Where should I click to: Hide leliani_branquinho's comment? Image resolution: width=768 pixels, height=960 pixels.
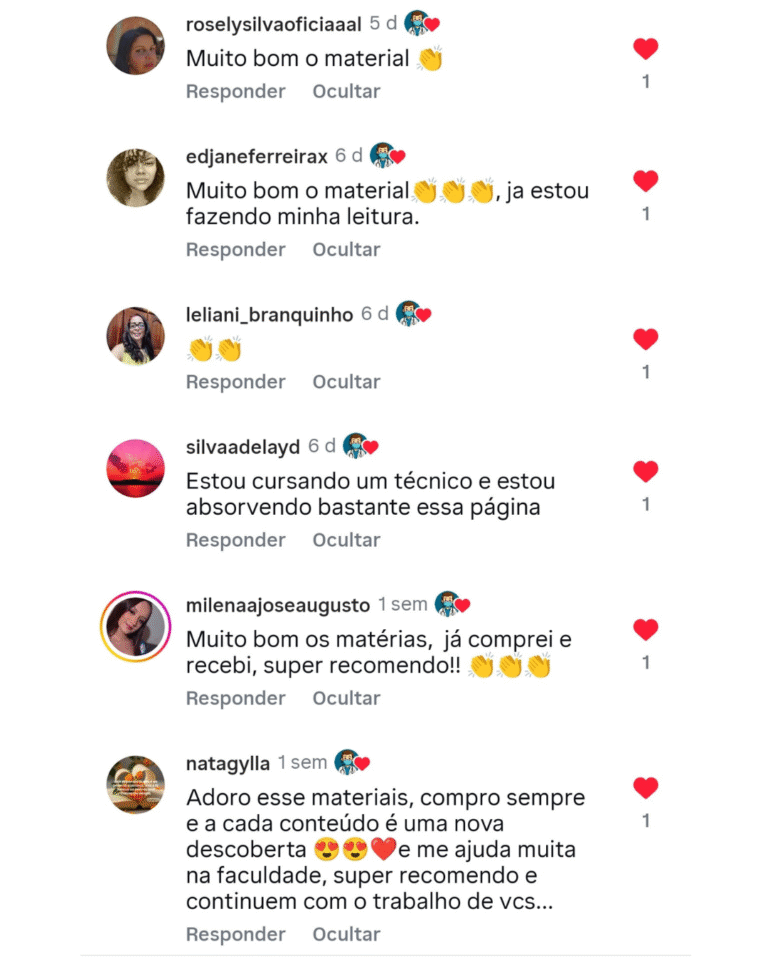346,382
